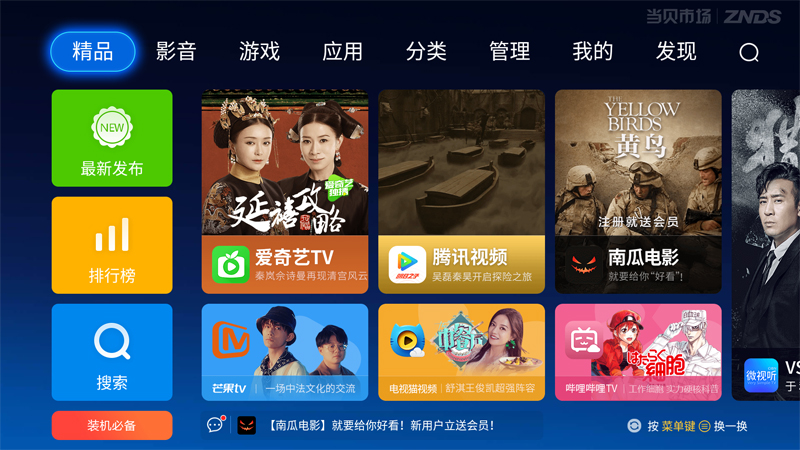Tap the blue 搜索 tile
This screenshot has width=800, height=450.
[x=112, y=352]
